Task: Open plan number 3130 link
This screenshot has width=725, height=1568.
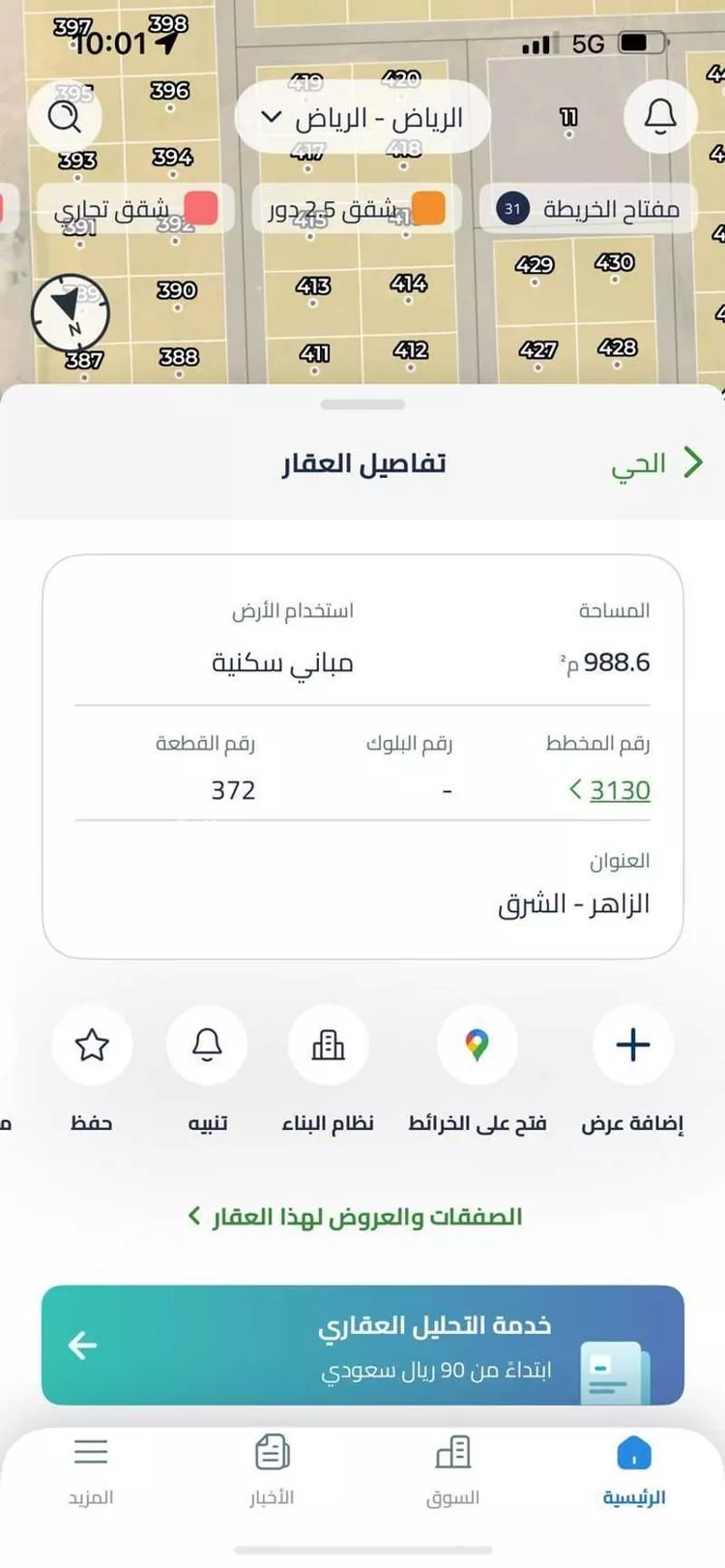Action: click(610, 790)
